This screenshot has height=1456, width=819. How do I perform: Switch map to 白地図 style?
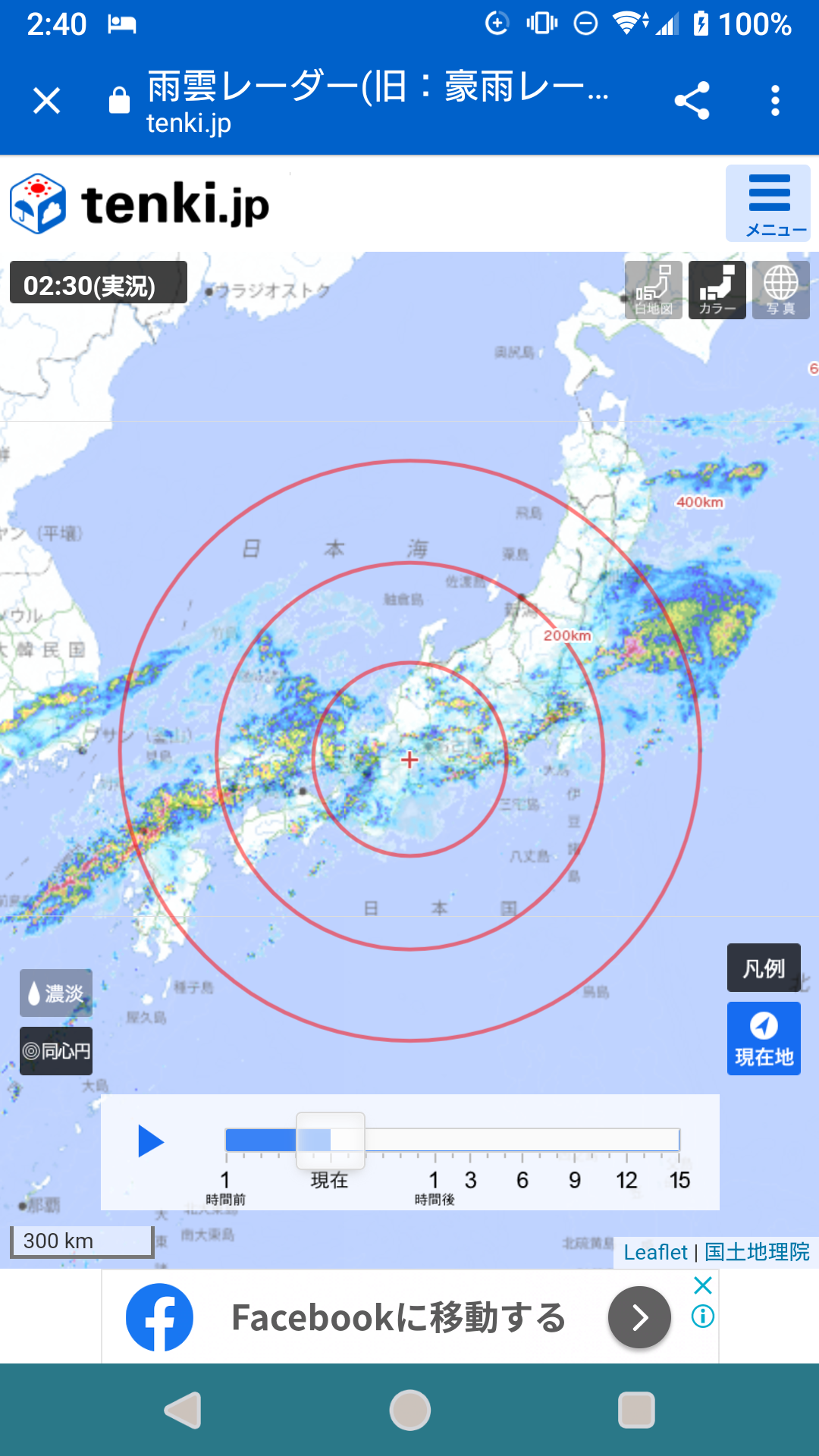point(654,290)
